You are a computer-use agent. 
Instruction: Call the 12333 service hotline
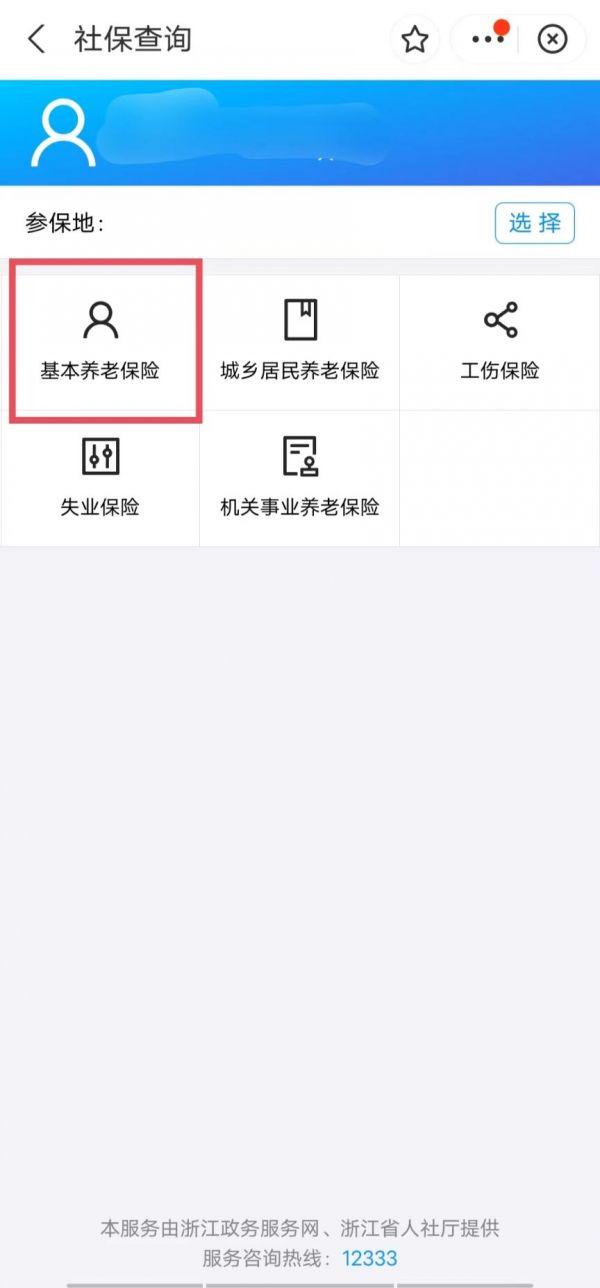coord(370,1258)
